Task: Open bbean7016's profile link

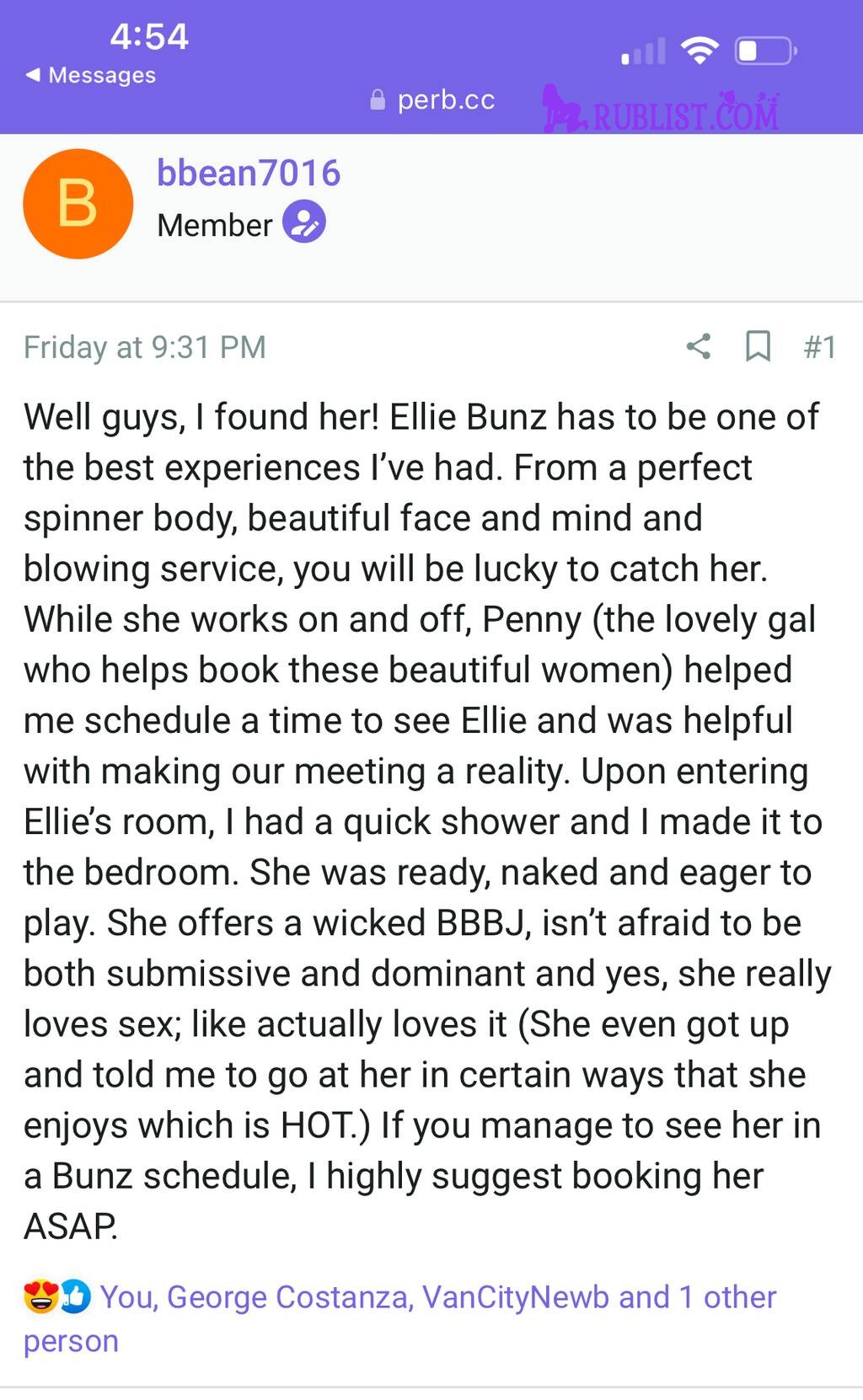Action: click(249, 173)
